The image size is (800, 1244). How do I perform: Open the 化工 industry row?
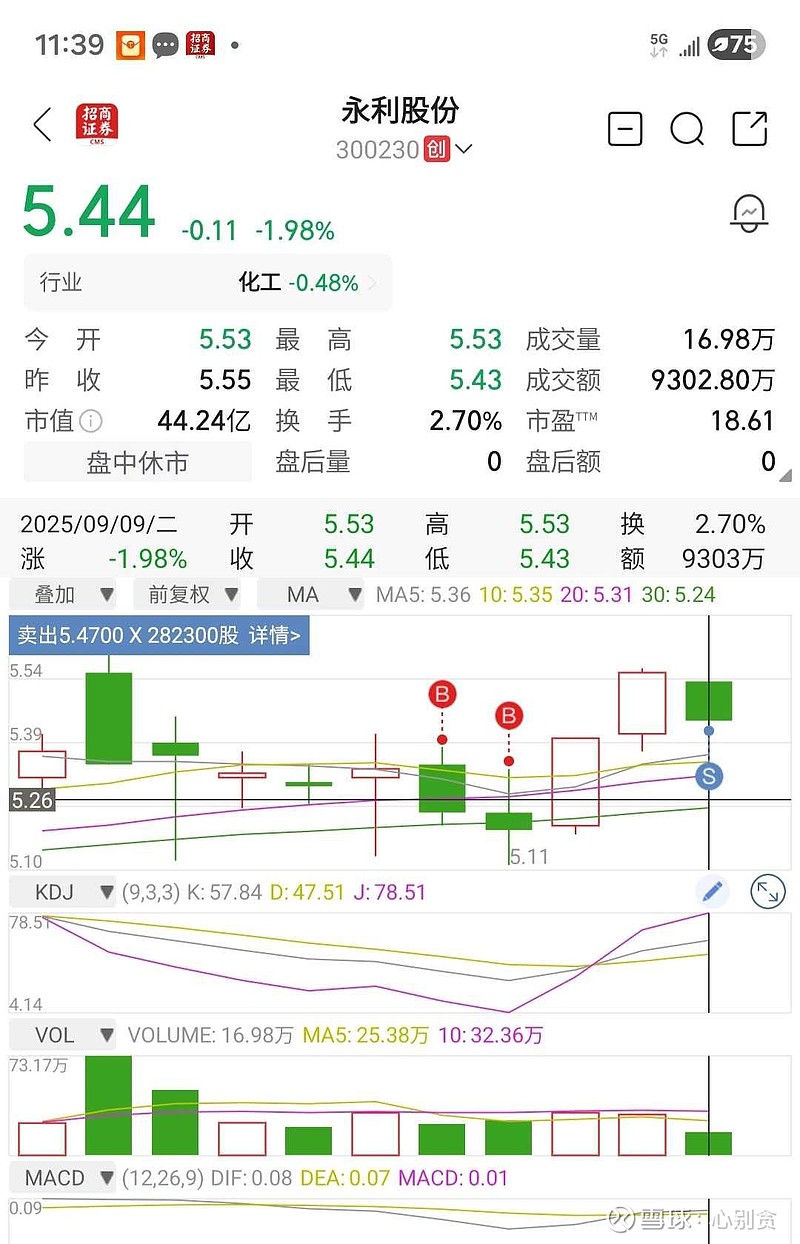coord(208,283)
